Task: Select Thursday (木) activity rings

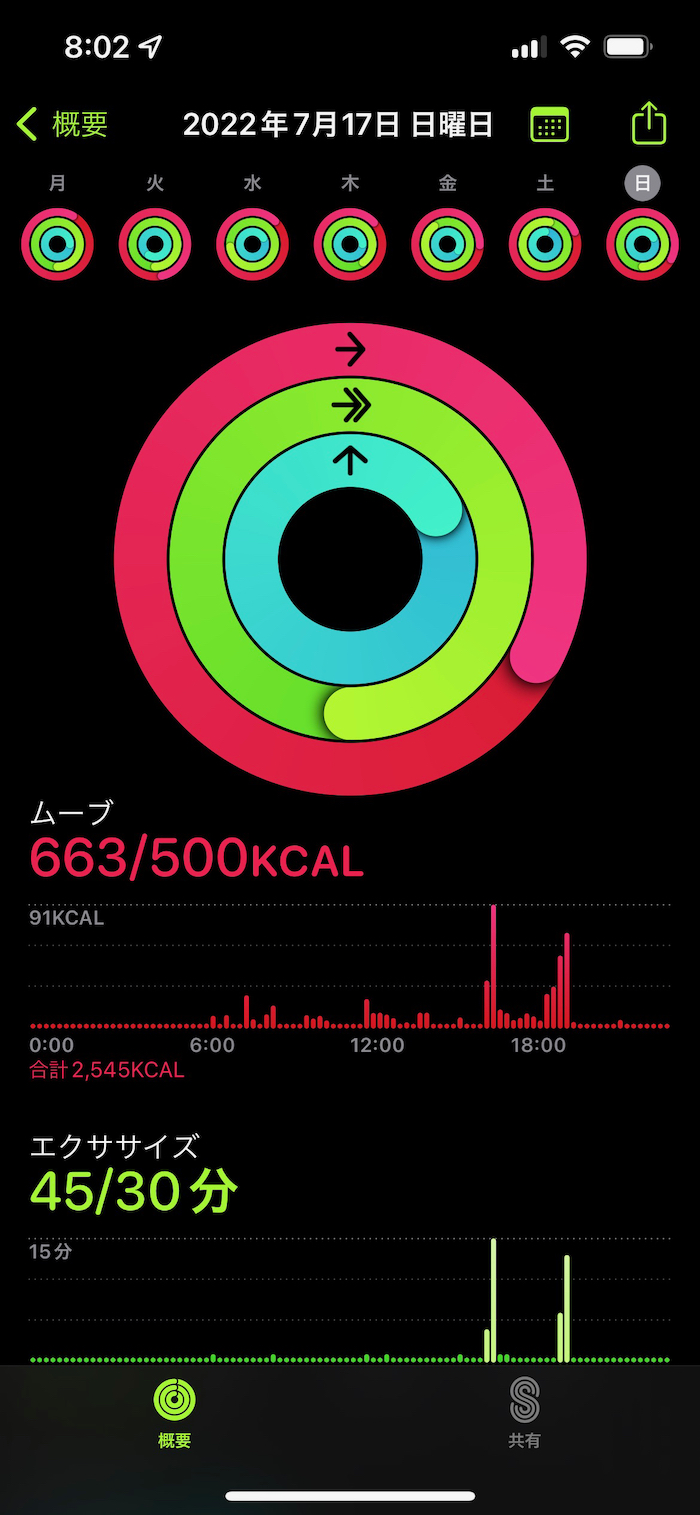Action: click(x=350, y=243)
